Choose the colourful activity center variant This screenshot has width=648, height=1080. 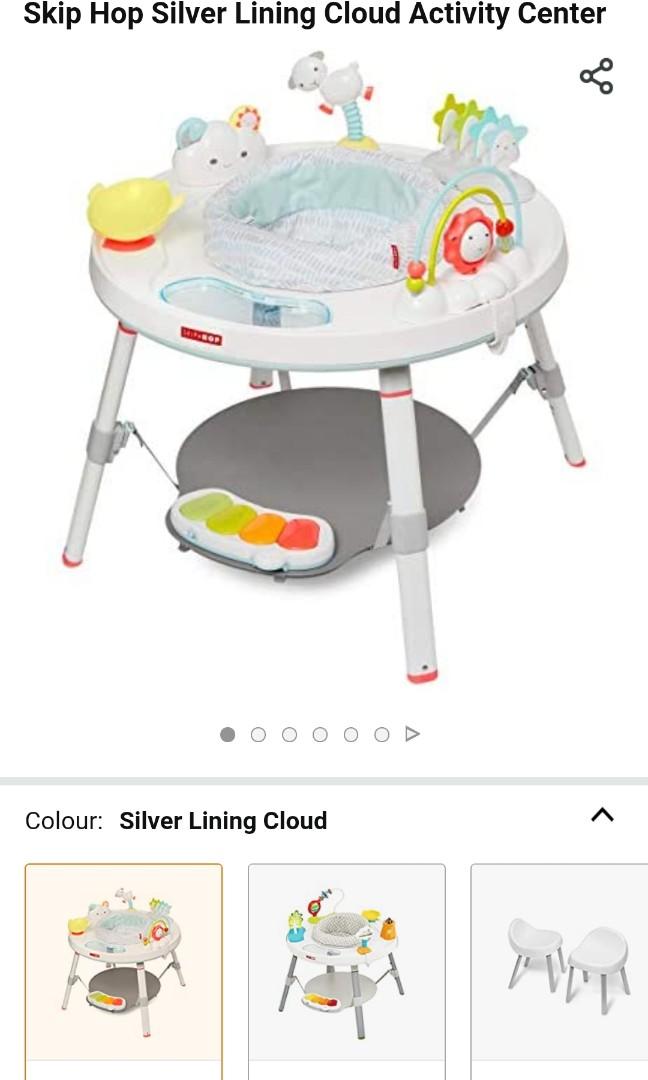tap(346, 962)
